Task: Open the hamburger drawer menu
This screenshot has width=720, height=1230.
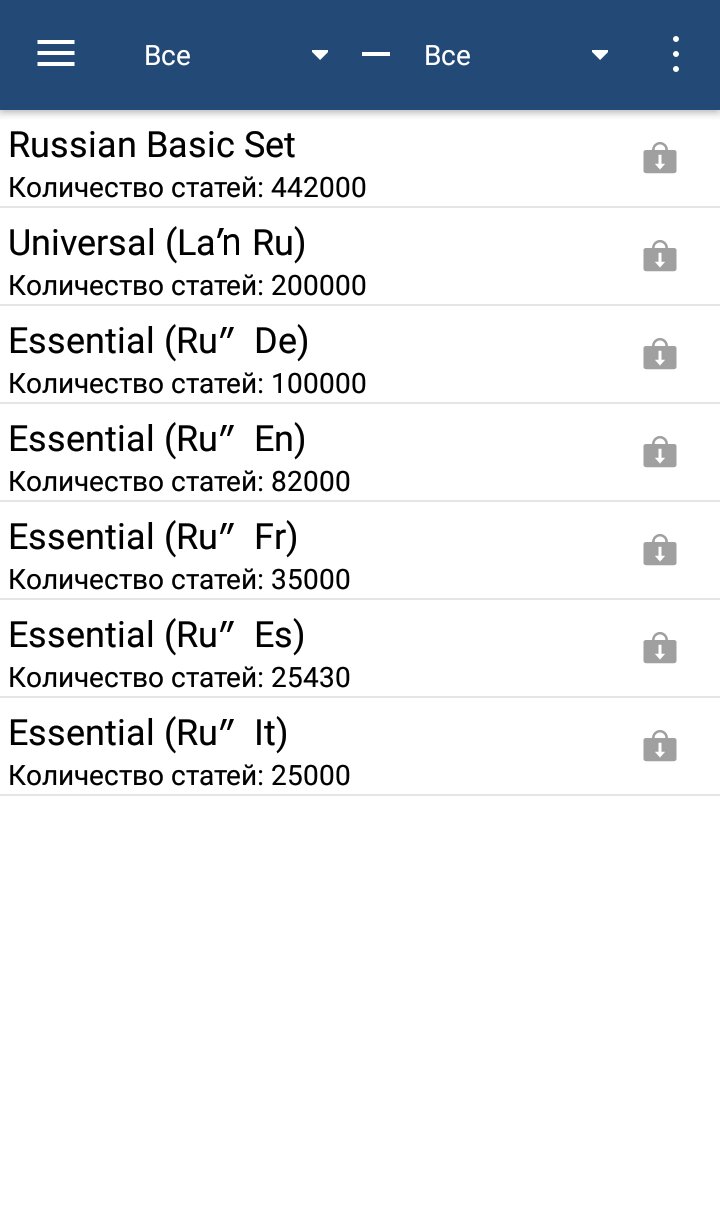Action: (56, 55)
